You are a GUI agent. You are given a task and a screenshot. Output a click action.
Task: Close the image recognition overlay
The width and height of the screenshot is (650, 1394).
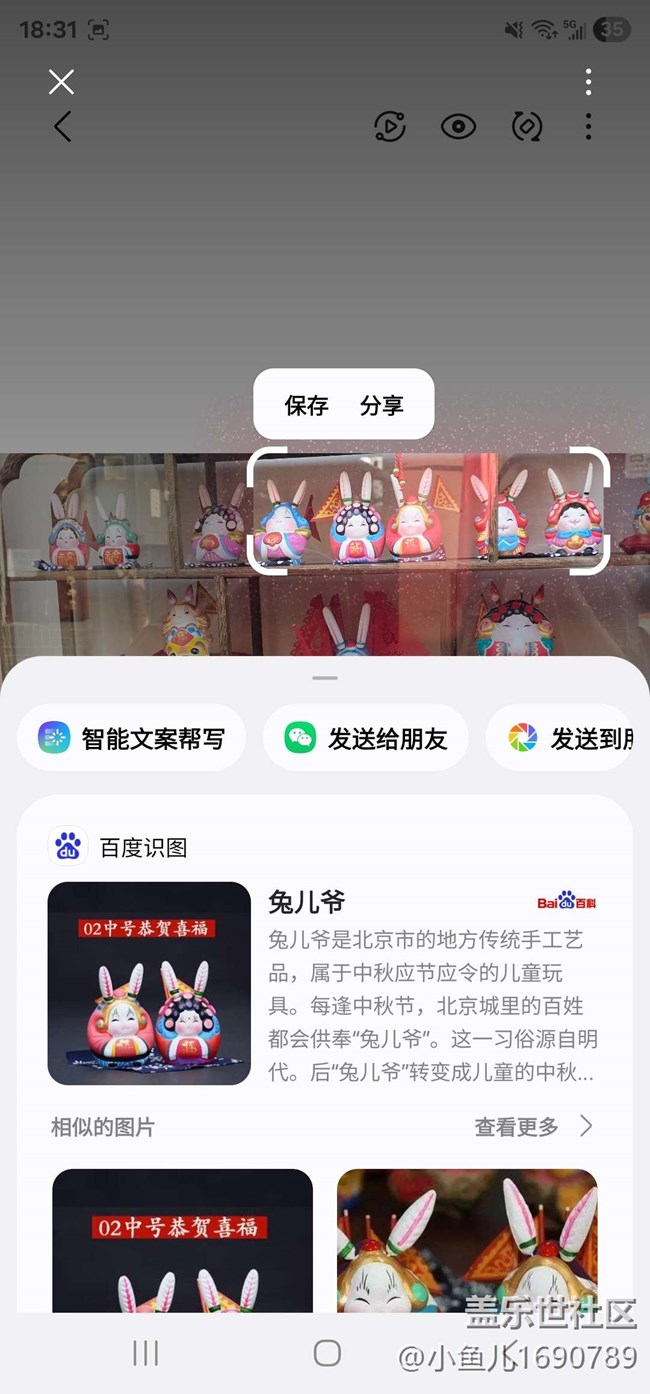(62, 82)
